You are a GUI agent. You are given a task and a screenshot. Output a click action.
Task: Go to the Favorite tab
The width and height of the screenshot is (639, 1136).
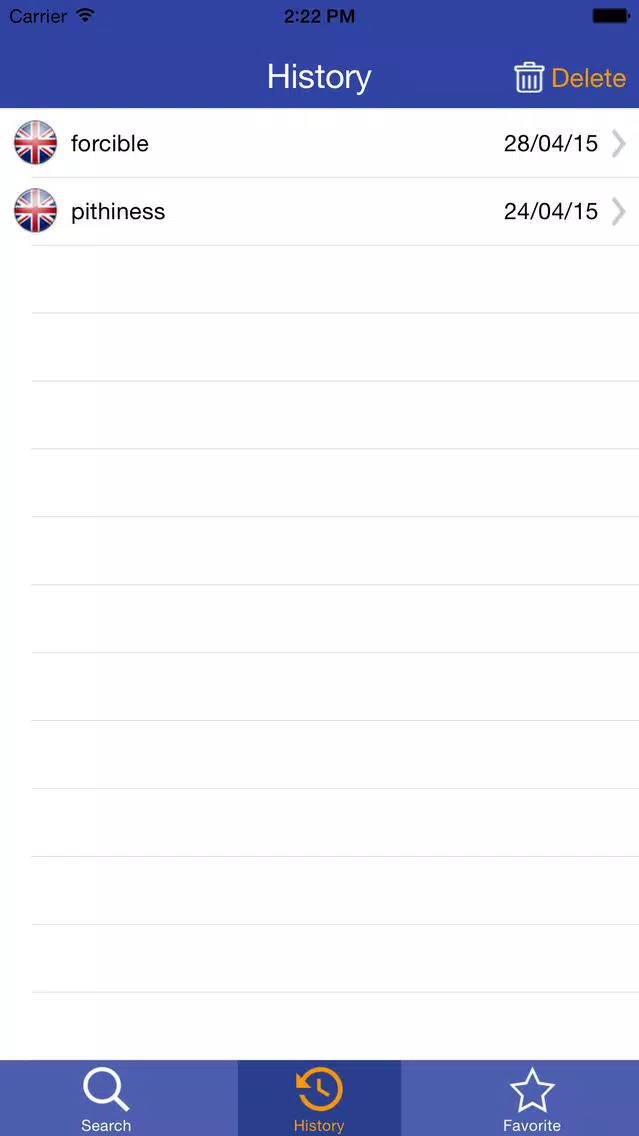click(531, 1098)
